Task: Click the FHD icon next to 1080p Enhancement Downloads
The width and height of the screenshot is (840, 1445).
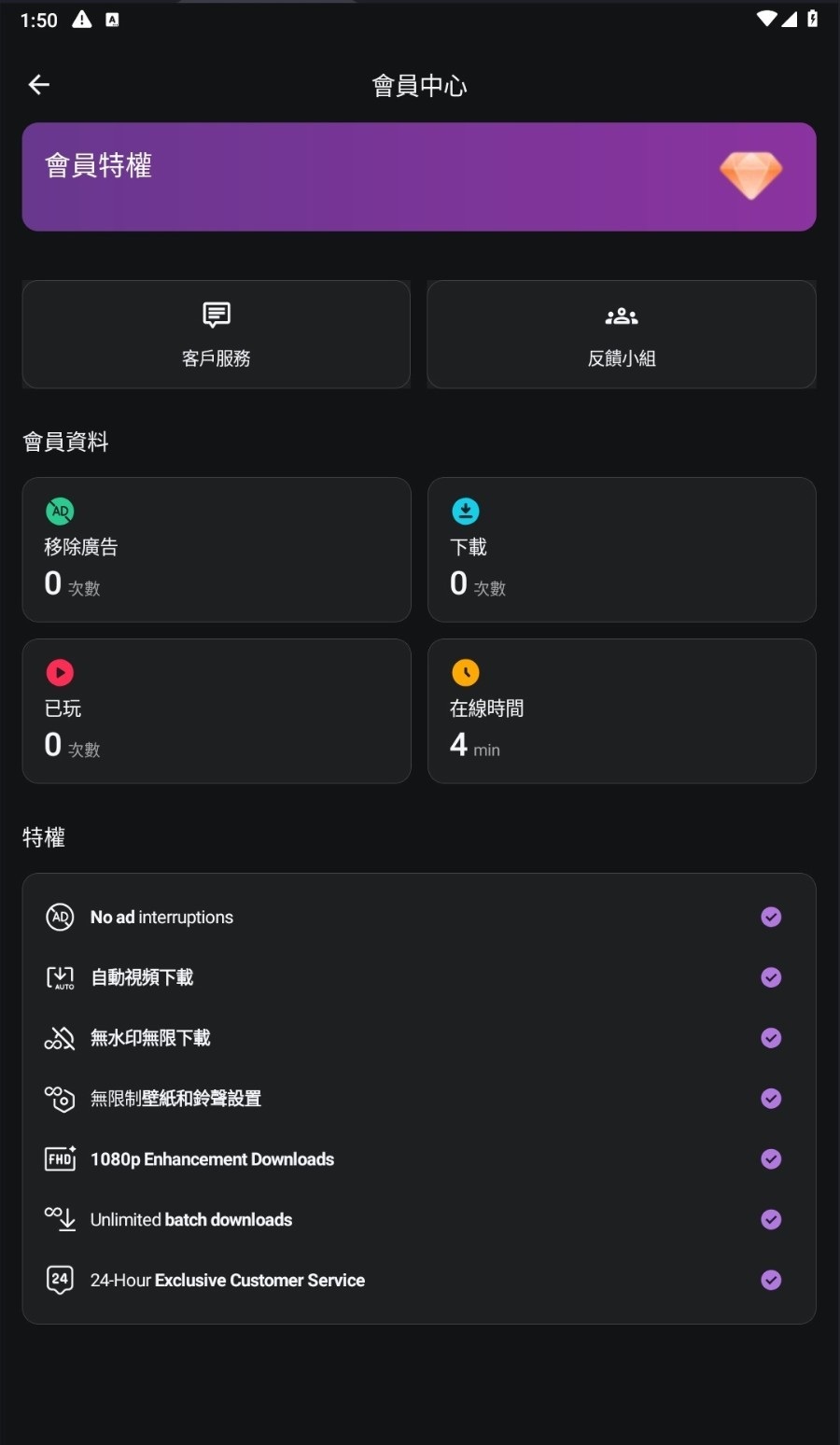Action: pos(60,1158)
